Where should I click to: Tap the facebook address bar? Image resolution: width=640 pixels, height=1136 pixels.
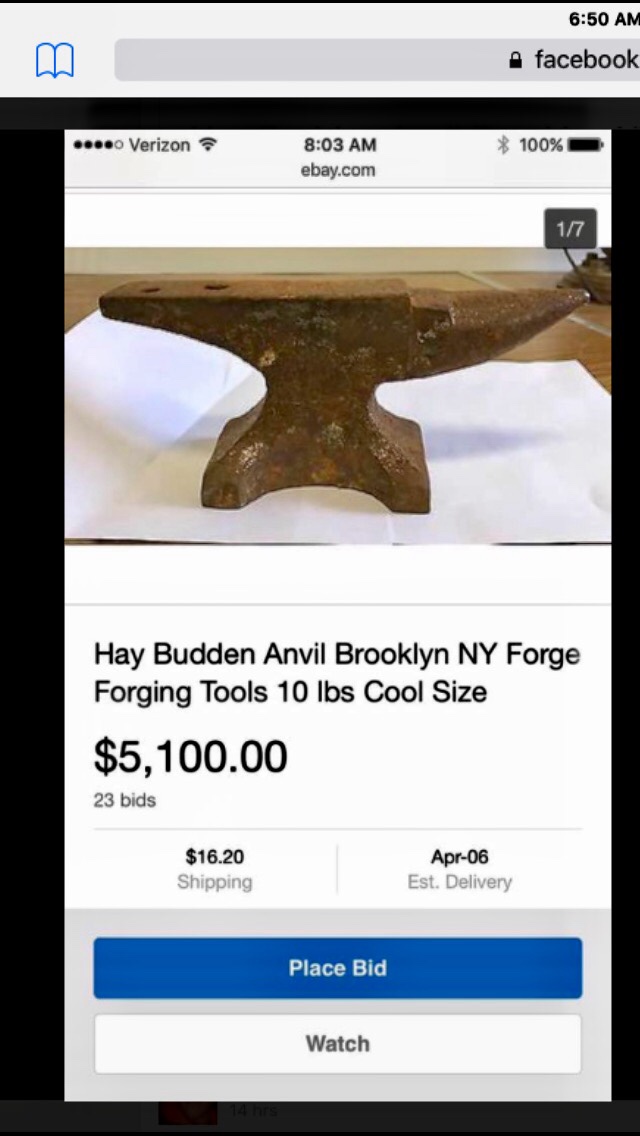pos(378,60)
